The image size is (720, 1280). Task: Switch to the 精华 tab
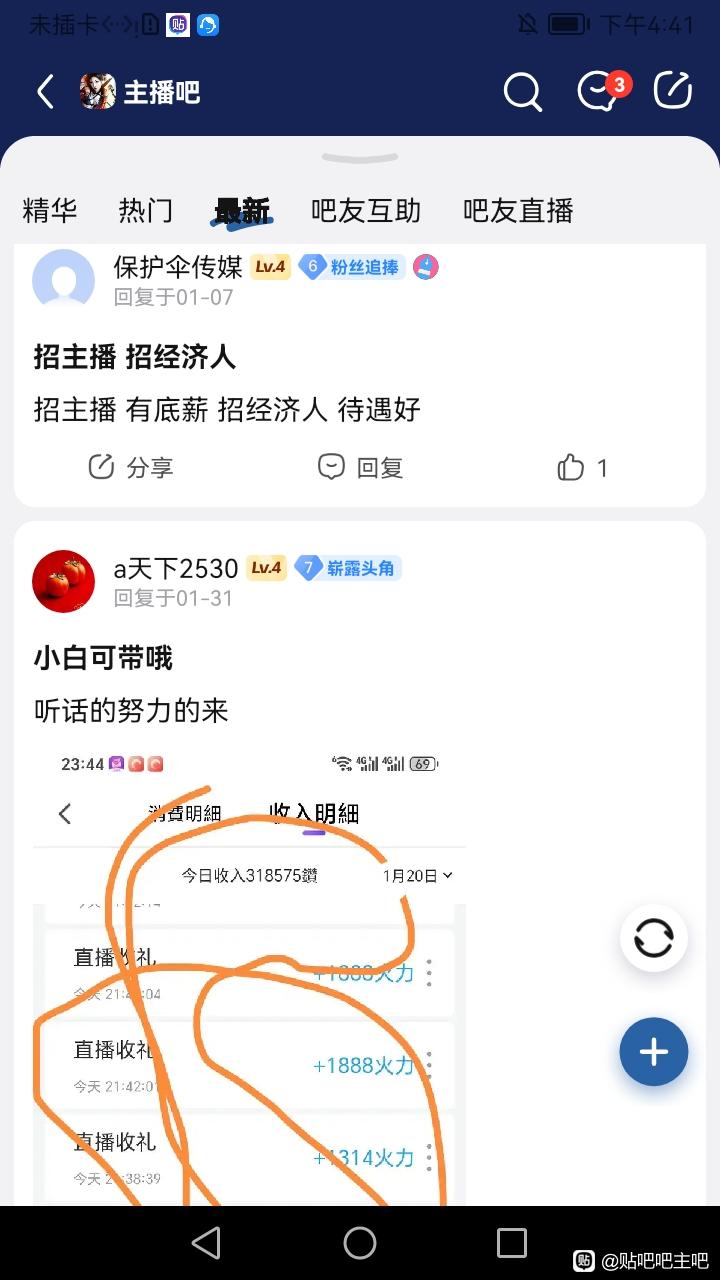pyautogui.click(x=50, y=211)
